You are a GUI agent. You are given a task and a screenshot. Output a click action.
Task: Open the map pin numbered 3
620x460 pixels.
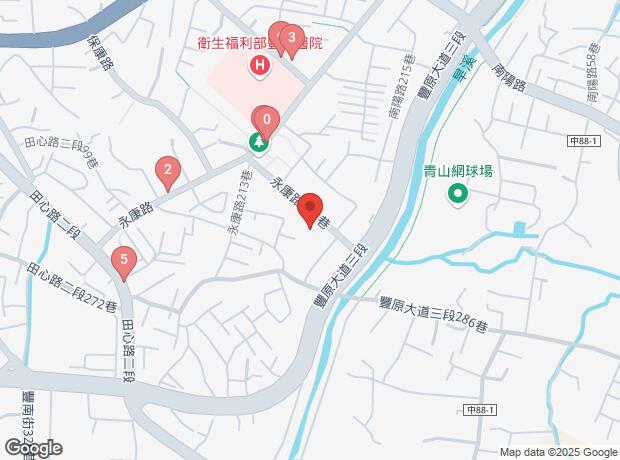[x=291, y=40]
